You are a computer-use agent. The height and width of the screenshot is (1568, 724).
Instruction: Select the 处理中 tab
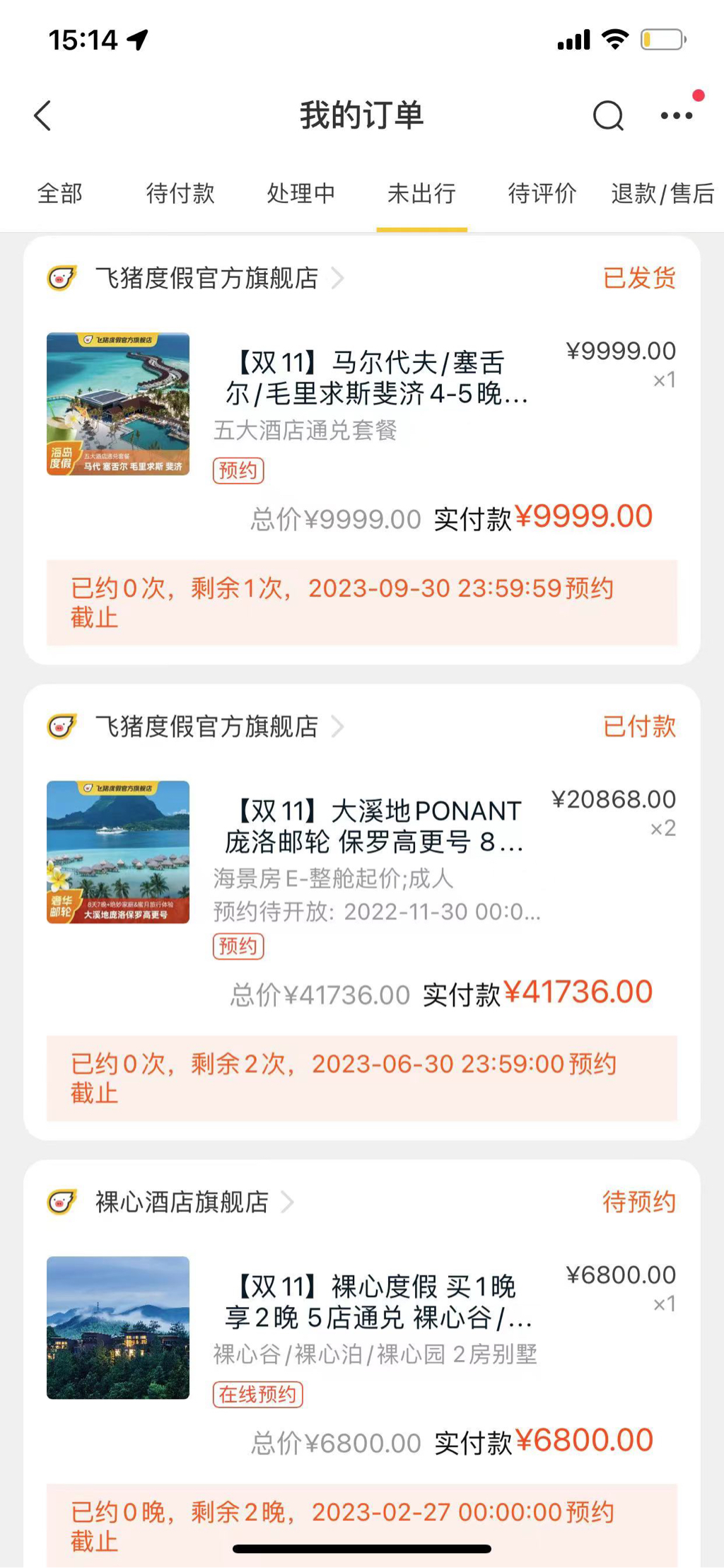(x=301, y=193)
